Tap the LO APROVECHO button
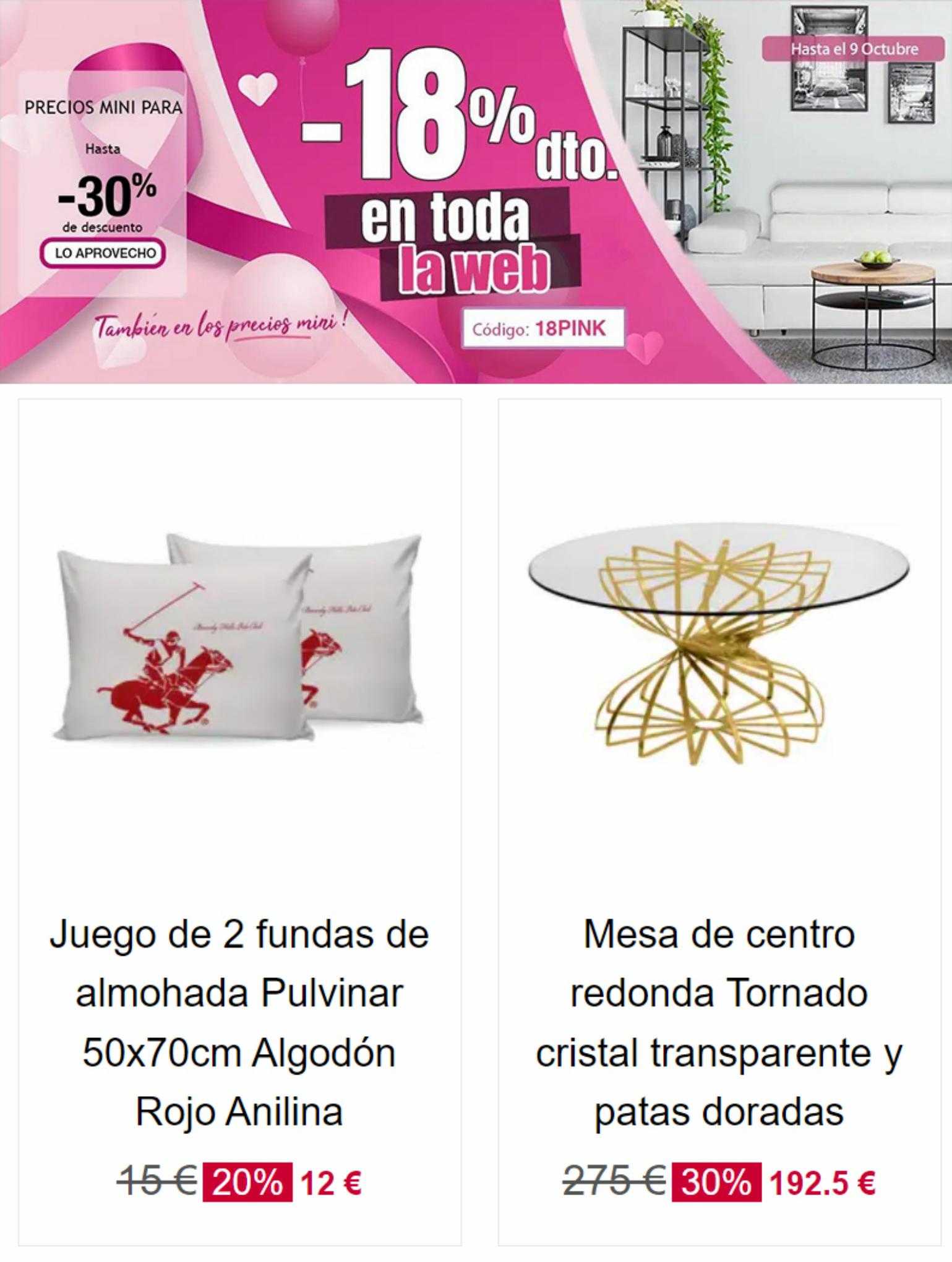Screen dimensions: 952x1262 point(103,253)
